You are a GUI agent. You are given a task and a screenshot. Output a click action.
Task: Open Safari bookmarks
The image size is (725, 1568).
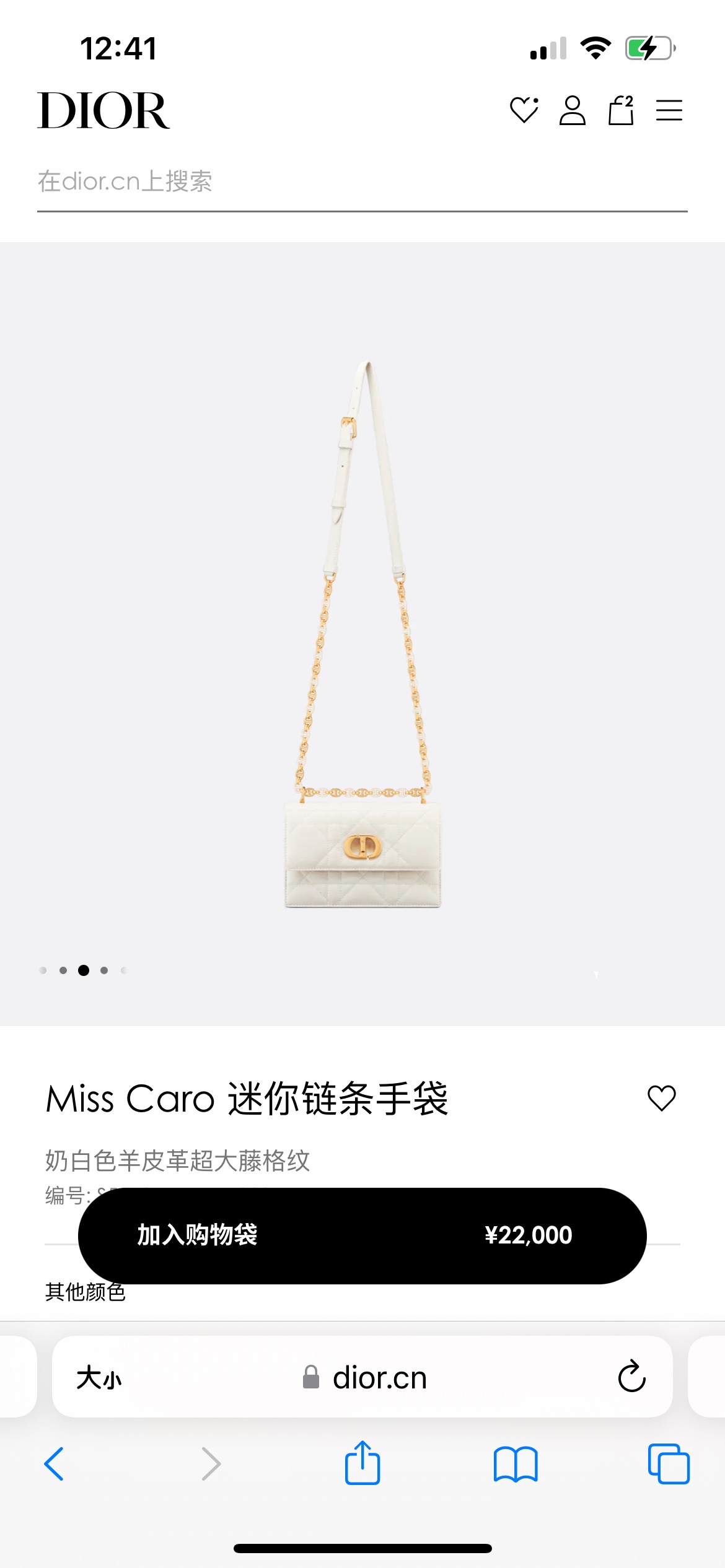[x=516, y=1464]
